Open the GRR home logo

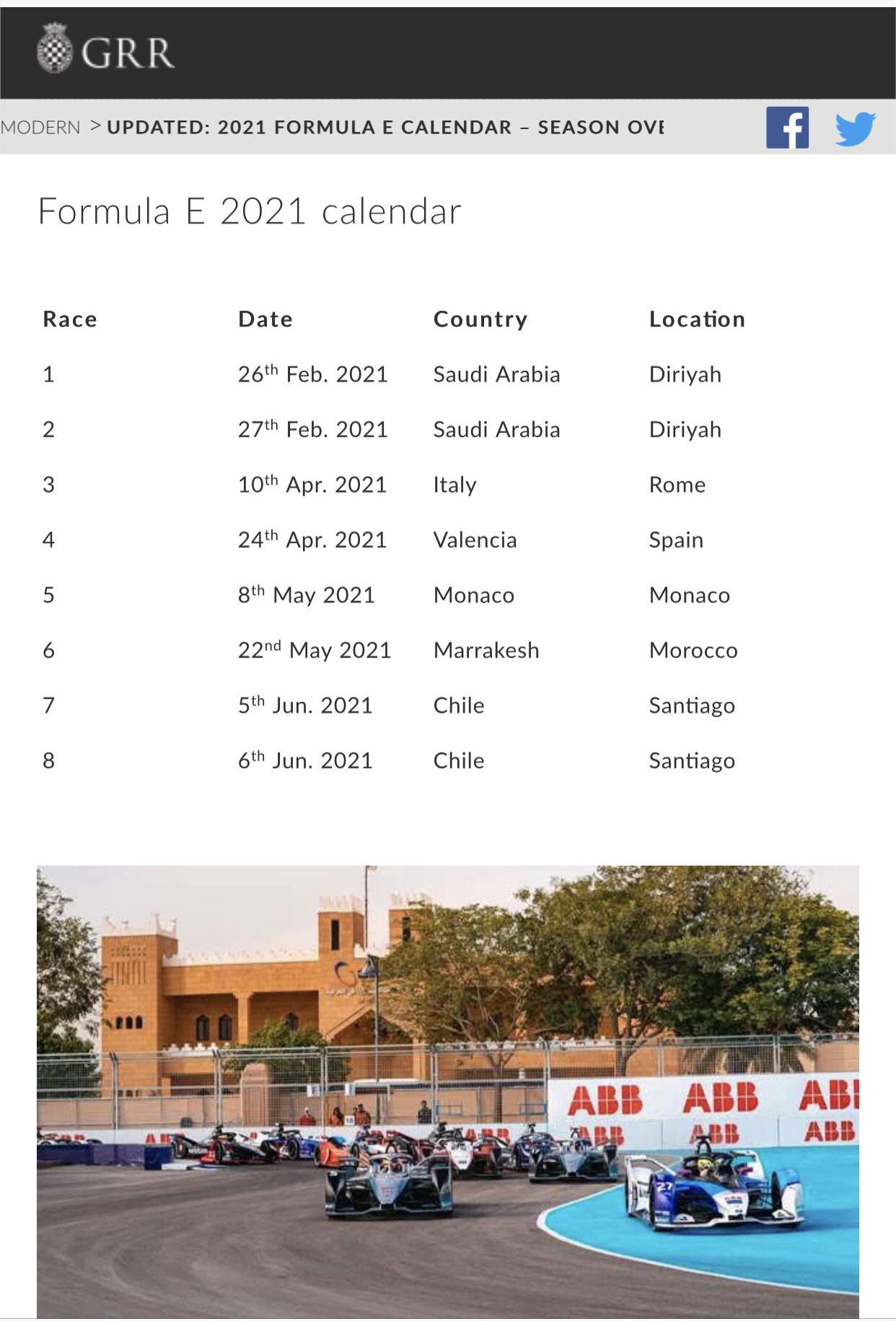[106, 51]
